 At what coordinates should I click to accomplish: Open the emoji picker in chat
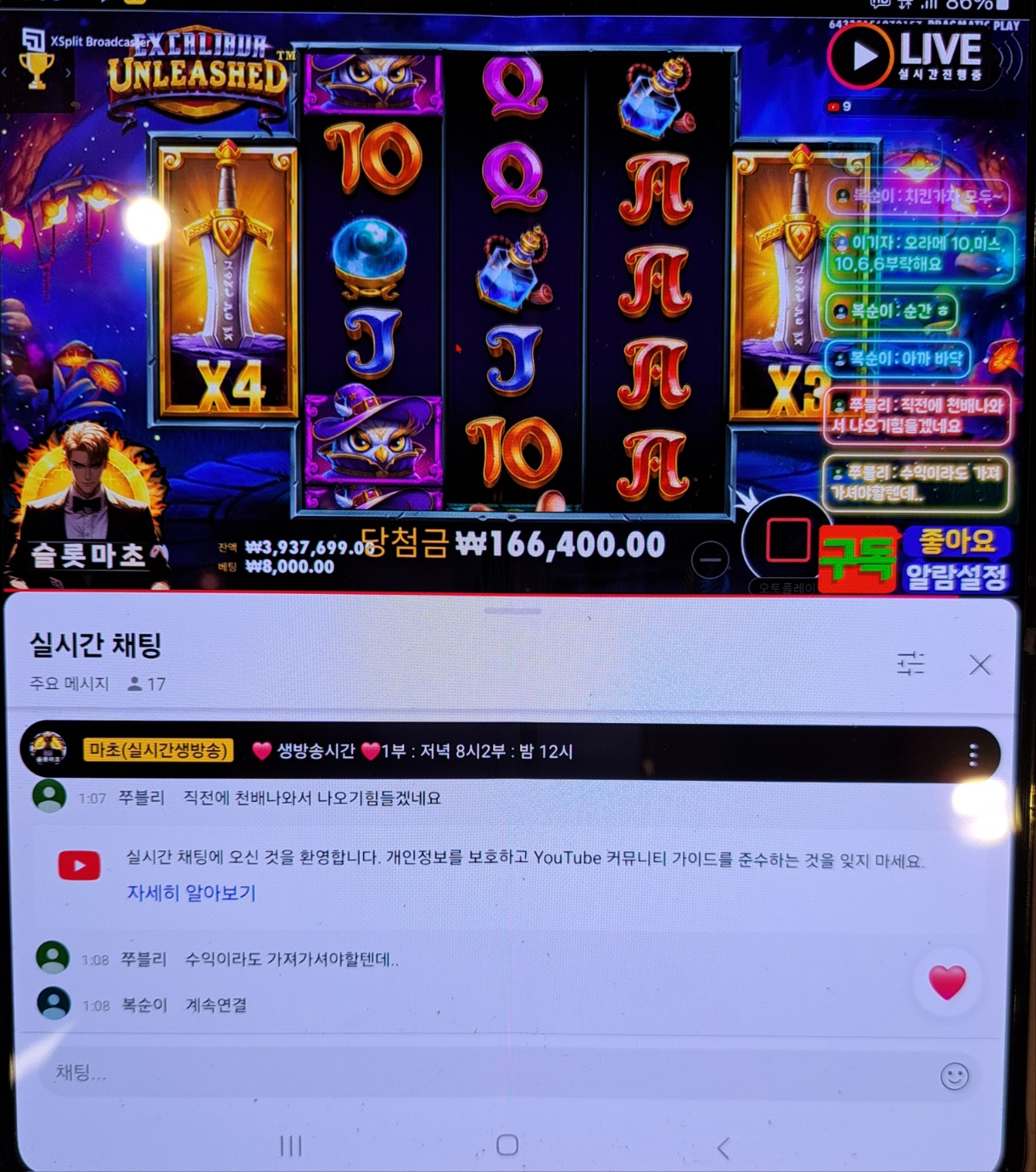(x=955, y=1076)
